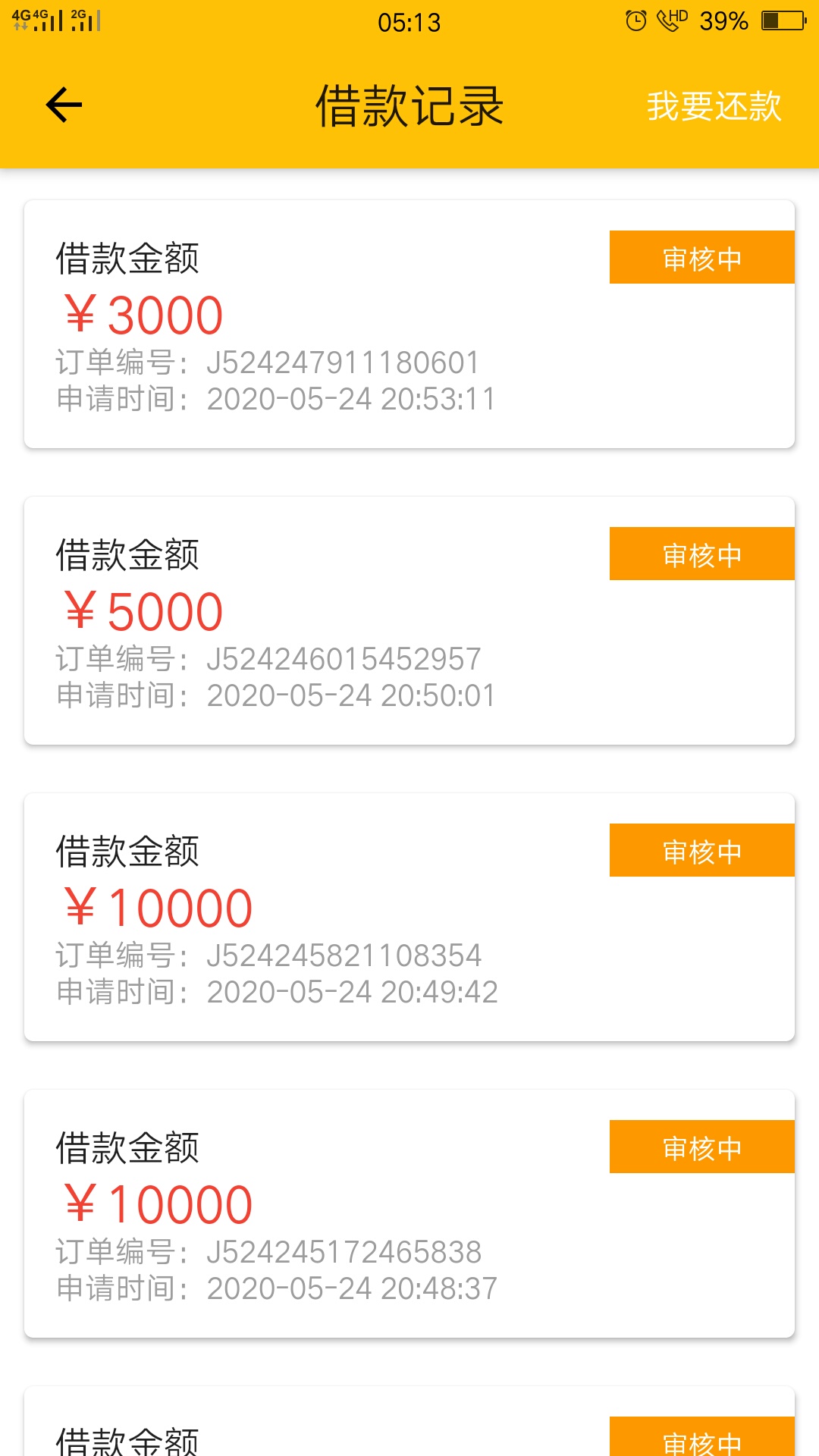Viewport: 819px width, 1456px height.
Task: Open loan record with order J524245821108354
Action: (409, 918)
